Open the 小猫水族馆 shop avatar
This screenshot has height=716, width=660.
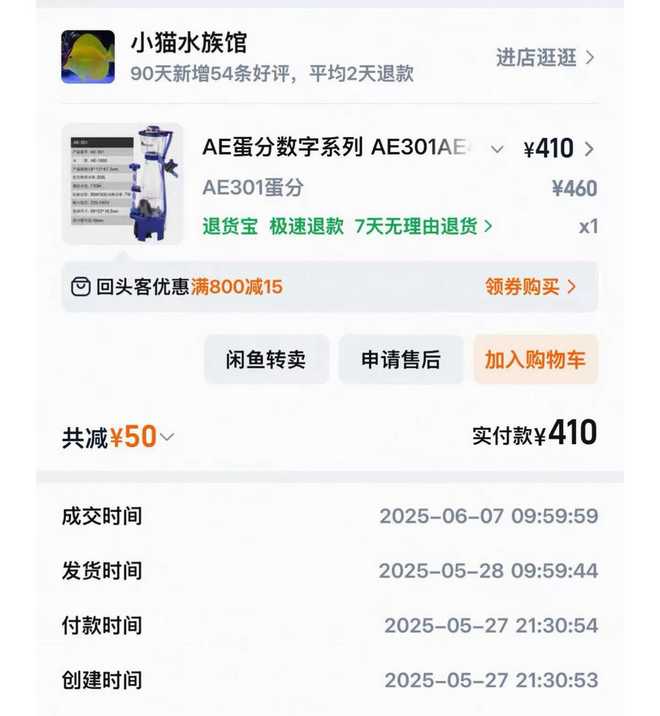click(x=88, y=57)
